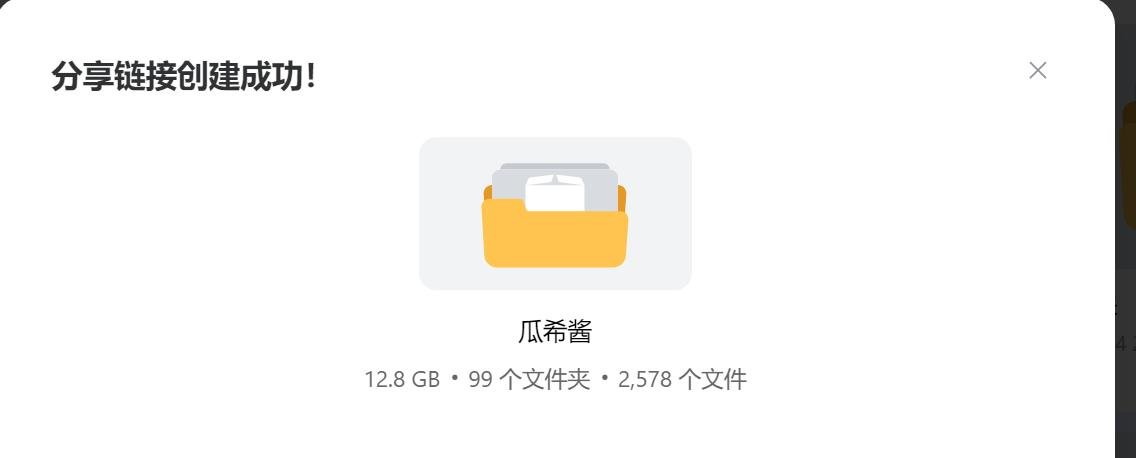Close the share link success dialog

1037,70
